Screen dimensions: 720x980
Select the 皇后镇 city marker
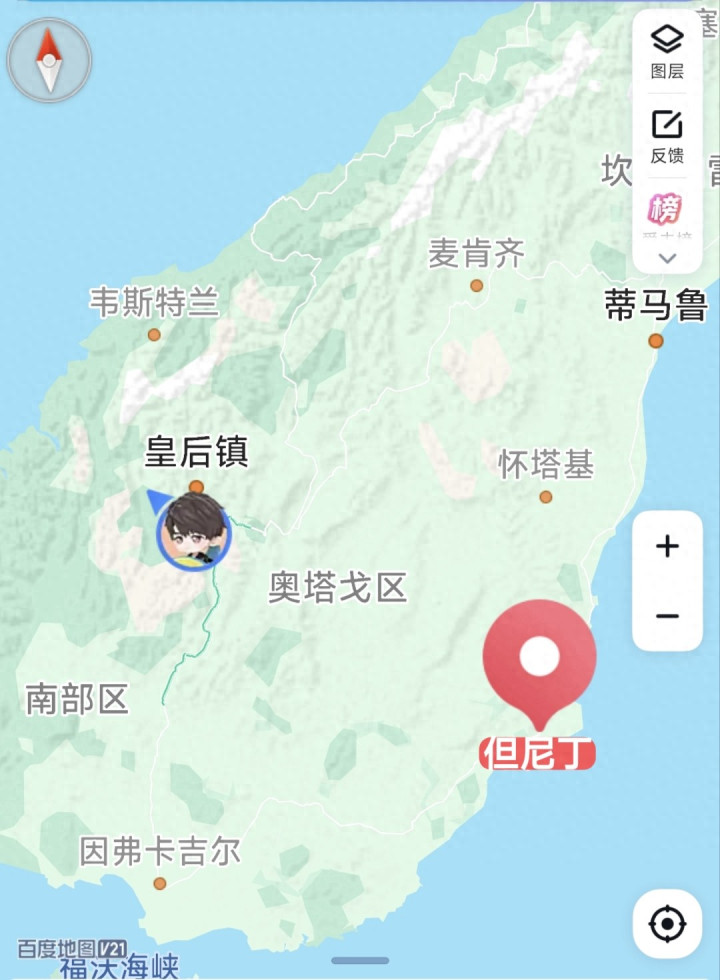point(197,487)
